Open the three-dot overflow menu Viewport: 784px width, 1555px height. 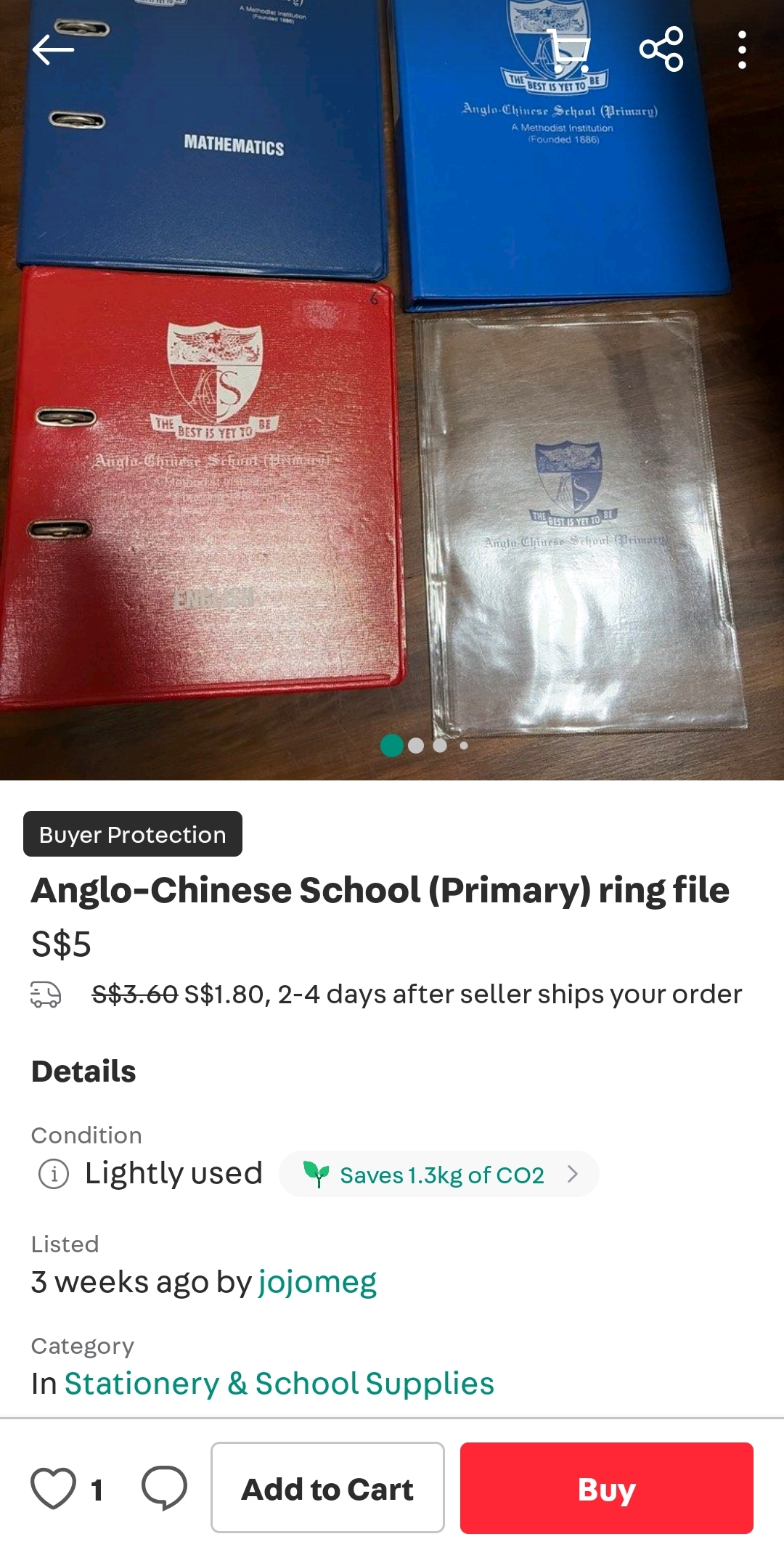[x=743, y=49]
